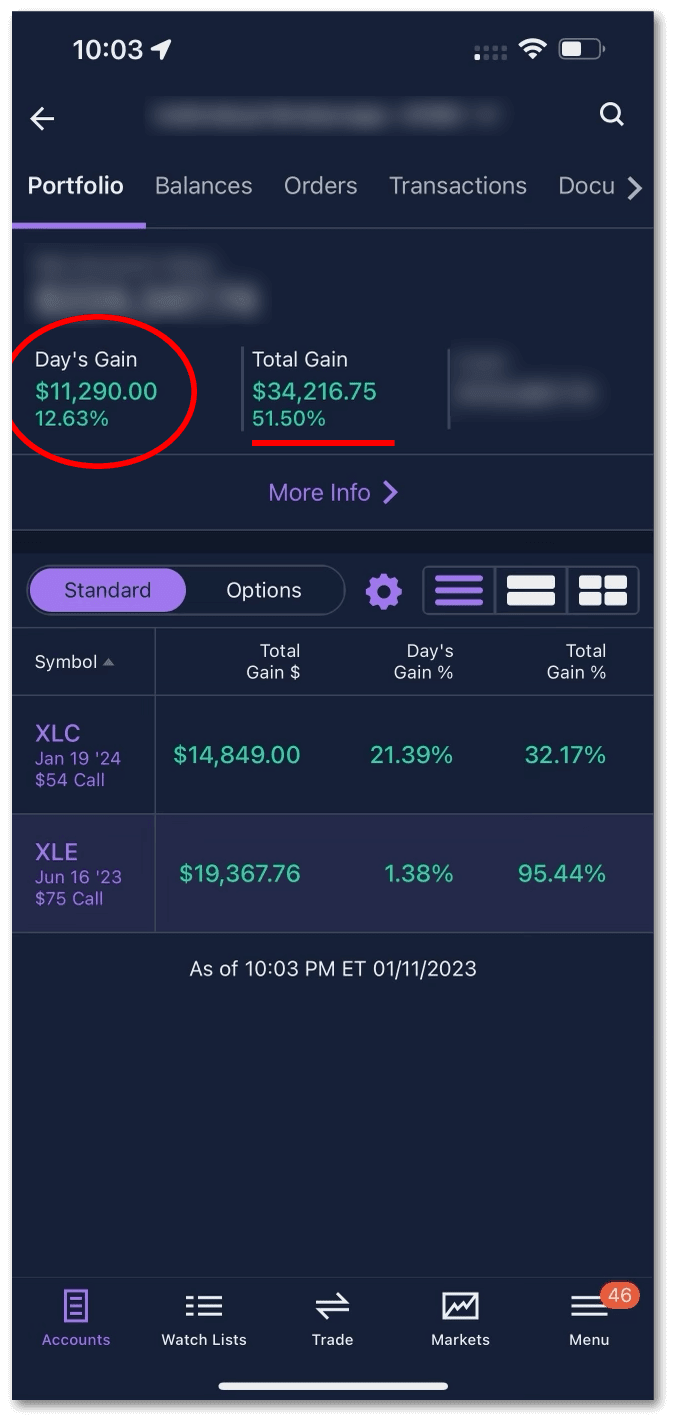Open the Menu with 46 badge
Screen dimensions: 674x1421
[589, 1318]
